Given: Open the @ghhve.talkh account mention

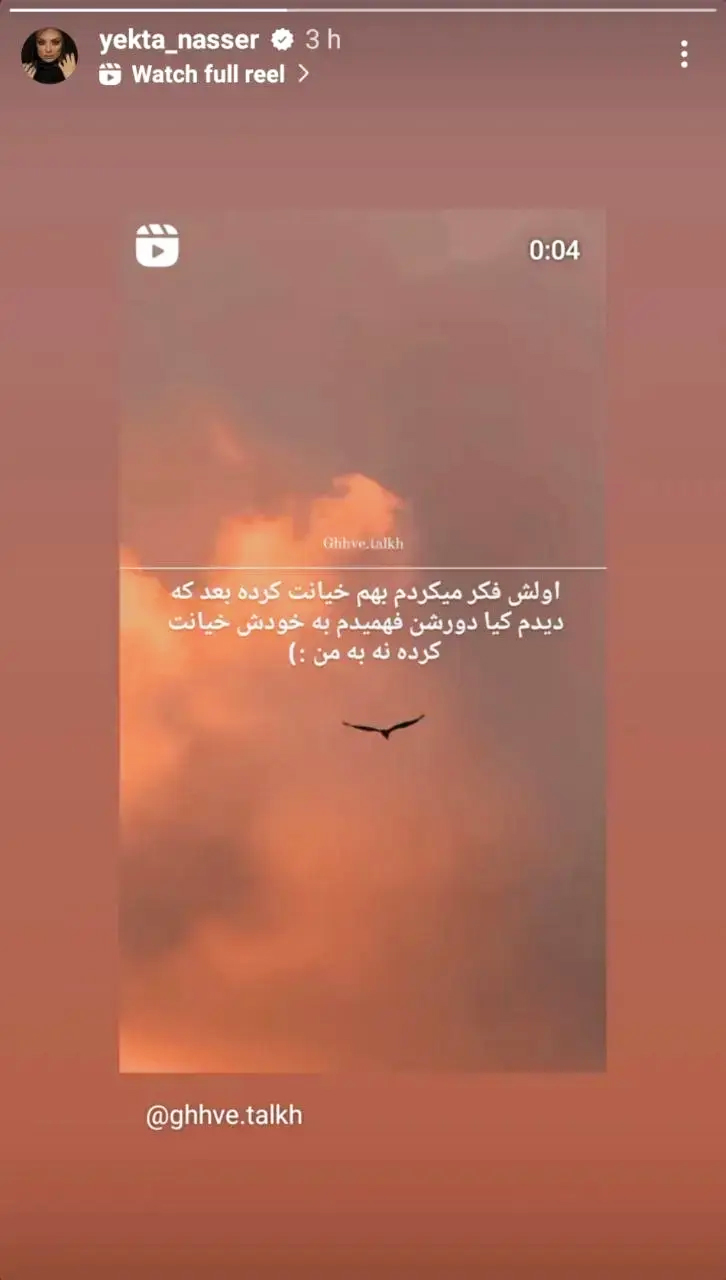Looking at the screenshot, I should pyautogui.click(x=224, y=1116).
